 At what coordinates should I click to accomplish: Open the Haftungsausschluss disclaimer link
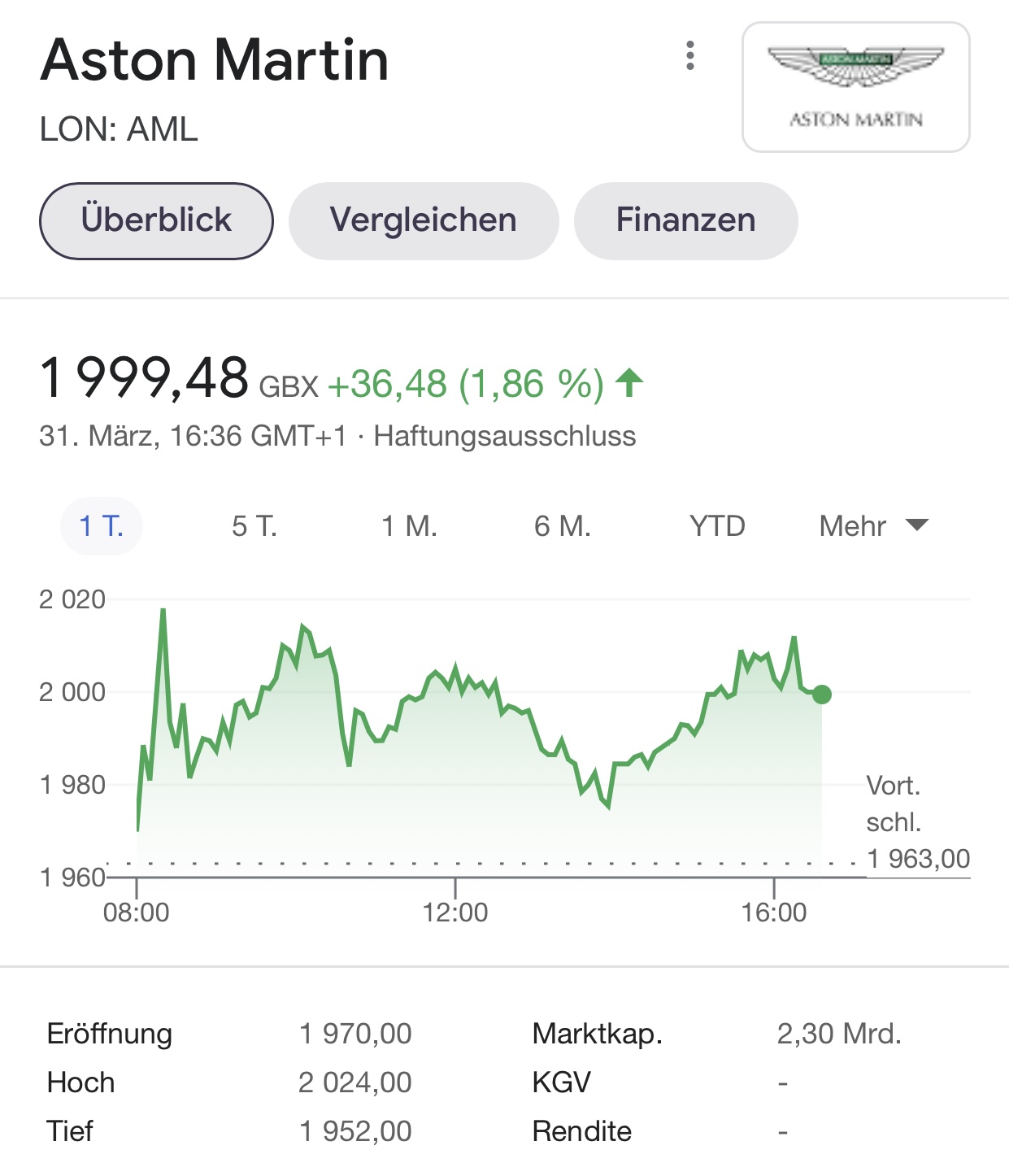(x=504, y=437)
